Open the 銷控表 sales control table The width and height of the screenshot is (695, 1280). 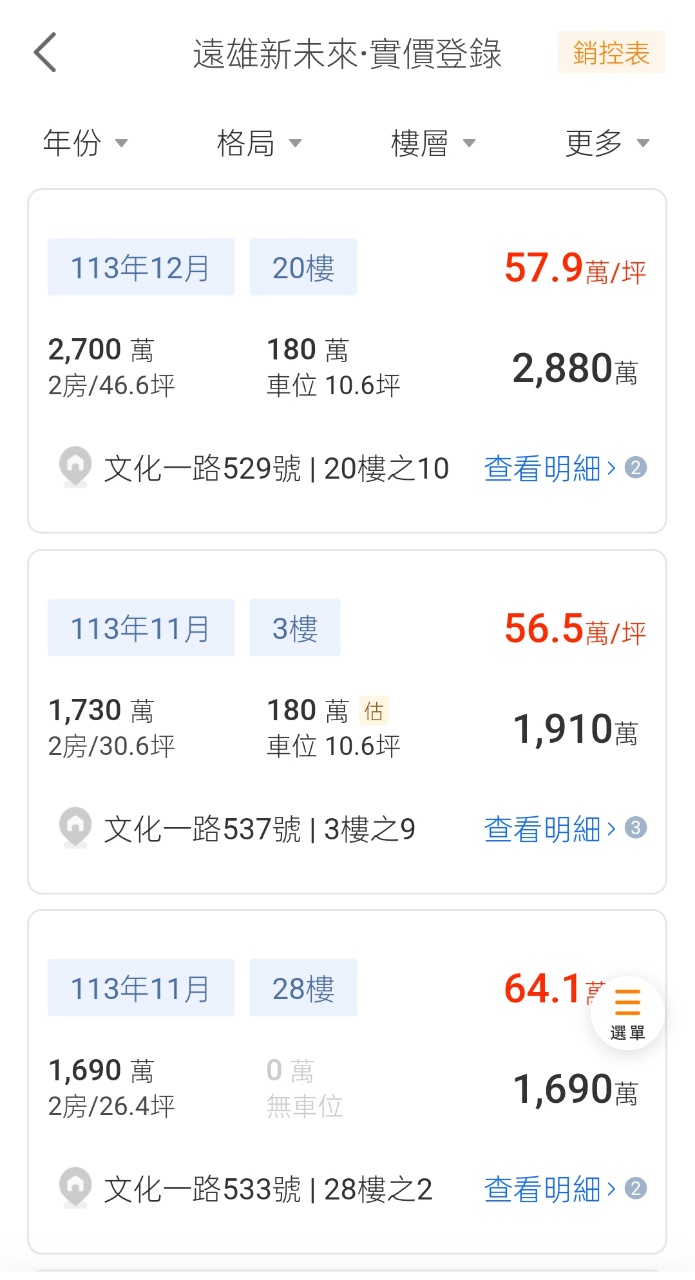click(x=611, y=53)
